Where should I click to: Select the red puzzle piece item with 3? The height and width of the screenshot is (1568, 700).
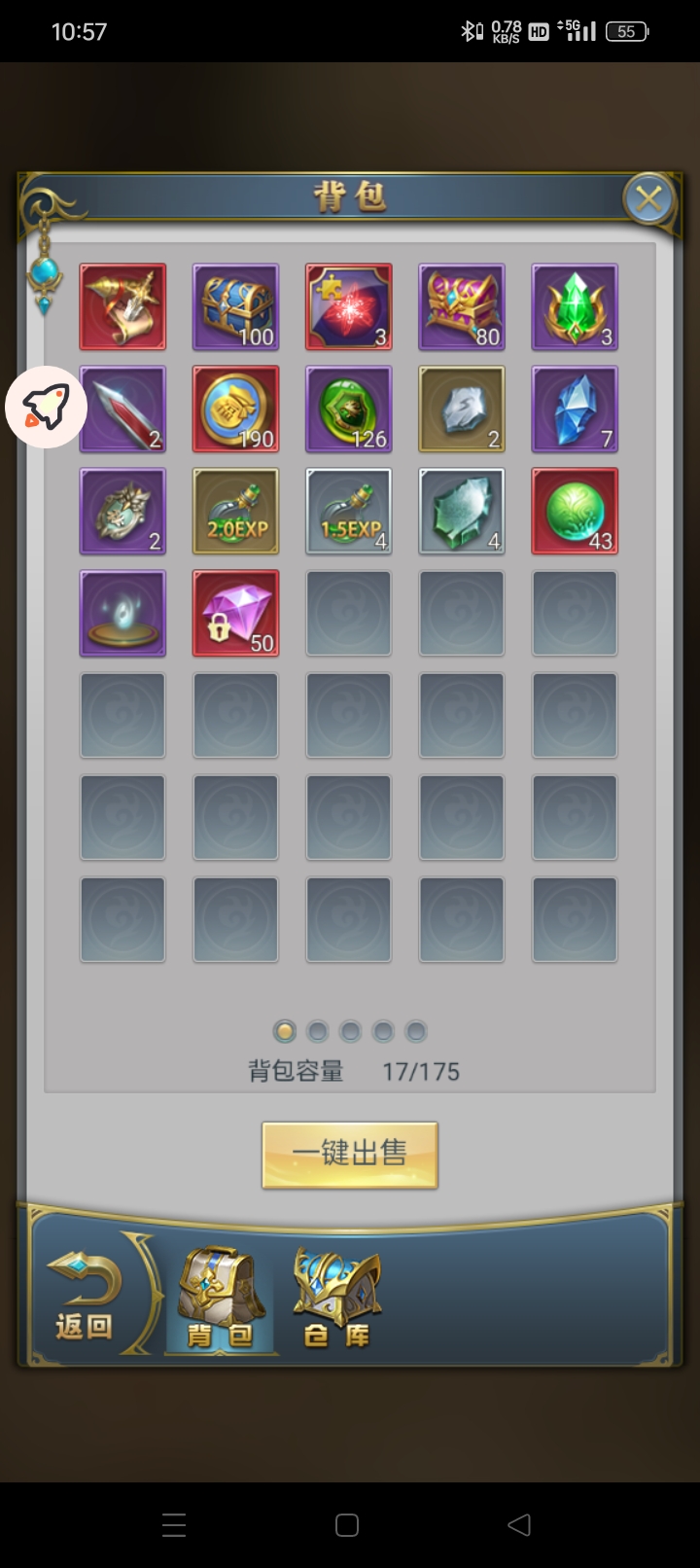coord(349,306)
